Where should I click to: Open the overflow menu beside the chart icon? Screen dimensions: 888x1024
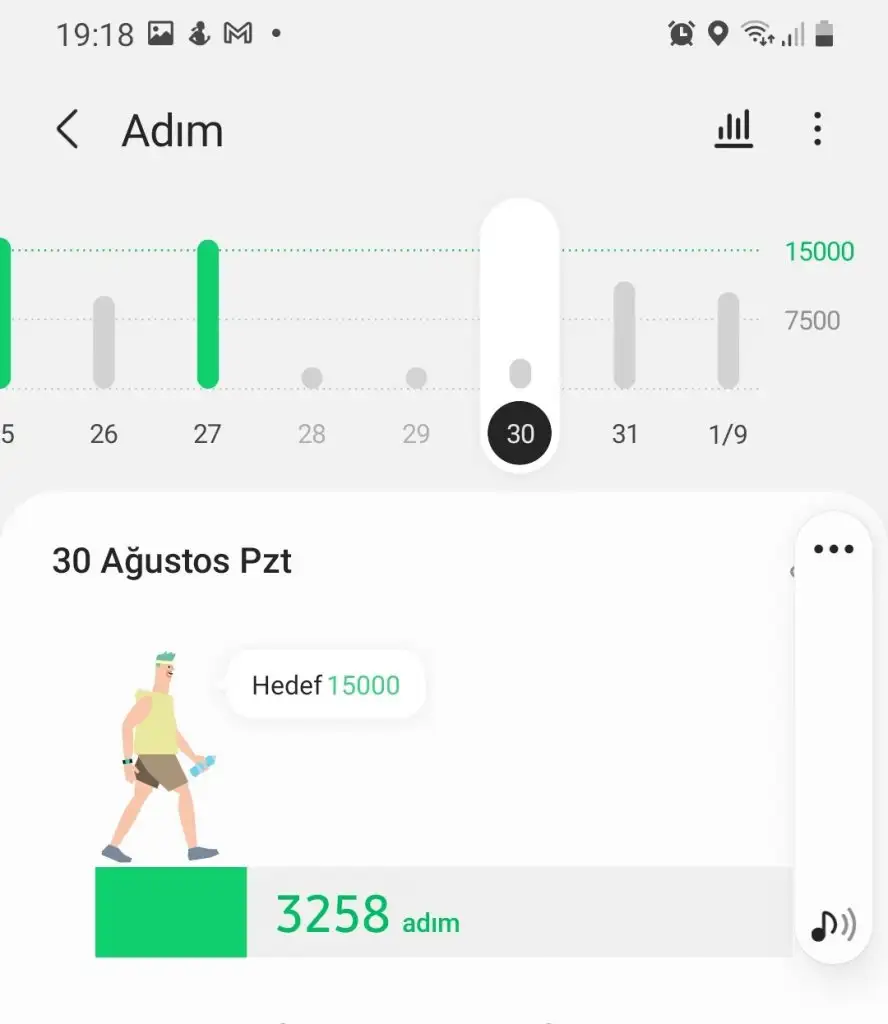coord(817,130)
